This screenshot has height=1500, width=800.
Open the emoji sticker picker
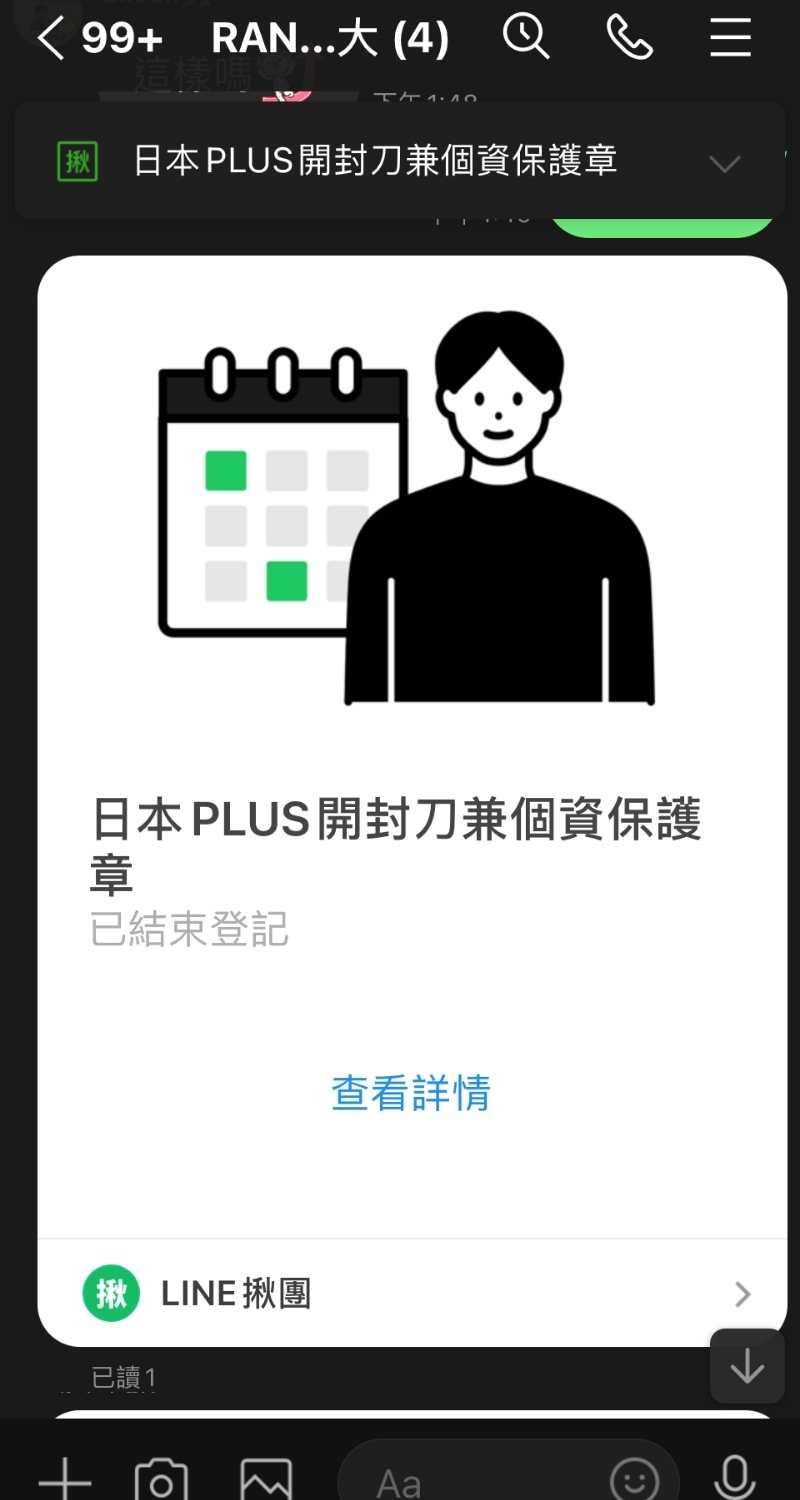634,1480
